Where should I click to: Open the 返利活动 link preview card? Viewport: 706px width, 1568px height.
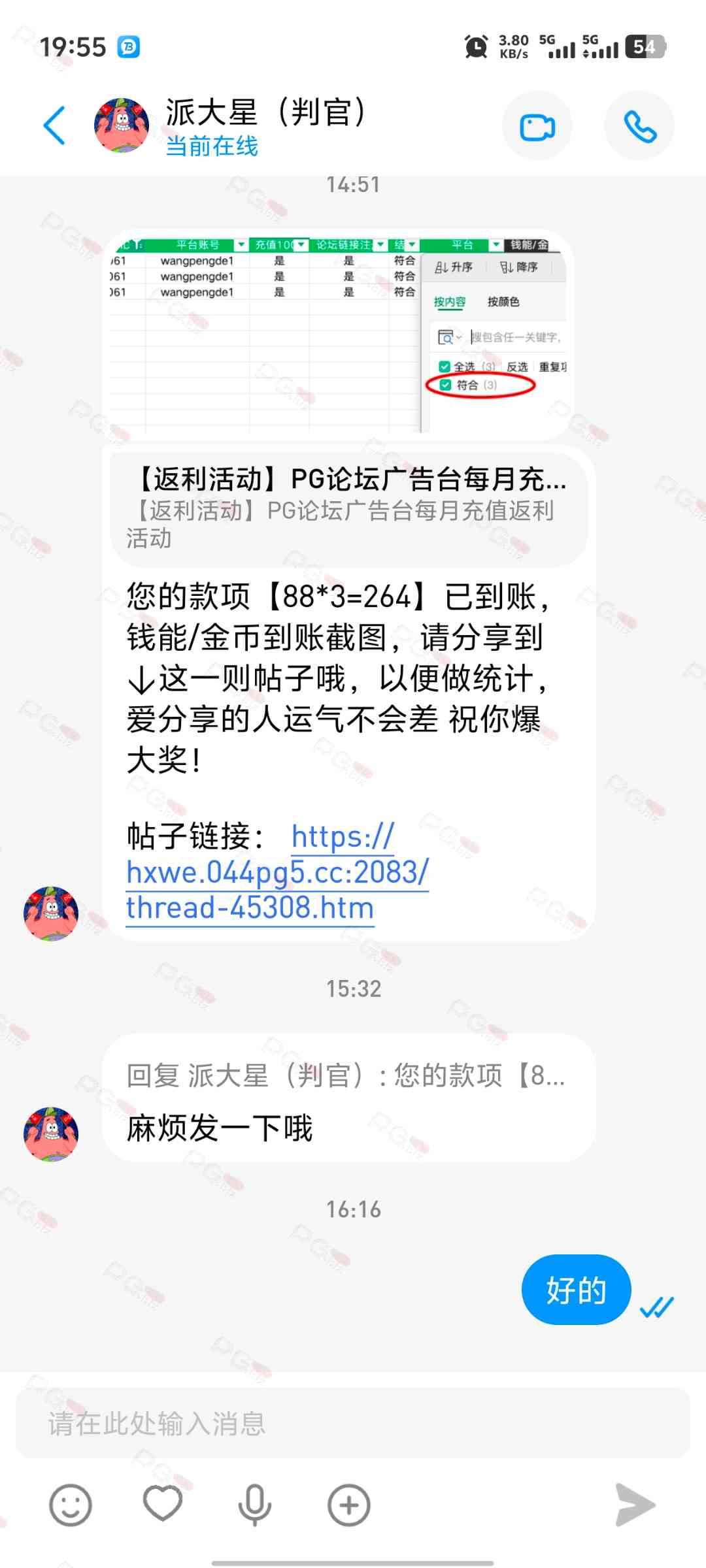pyautogui.click(x=349, y=508)
